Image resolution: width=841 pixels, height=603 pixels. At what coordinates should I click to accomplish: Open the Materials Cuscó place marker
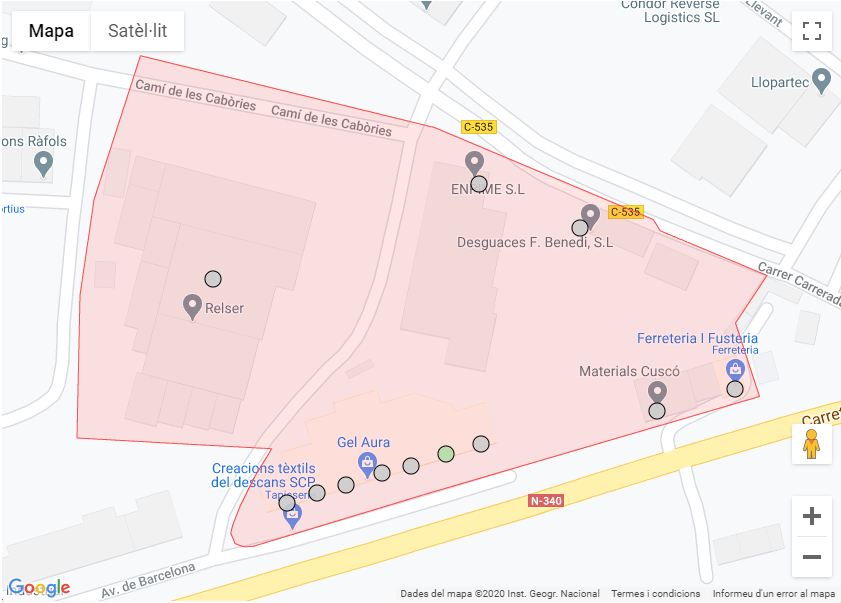[x=657, y=392]
